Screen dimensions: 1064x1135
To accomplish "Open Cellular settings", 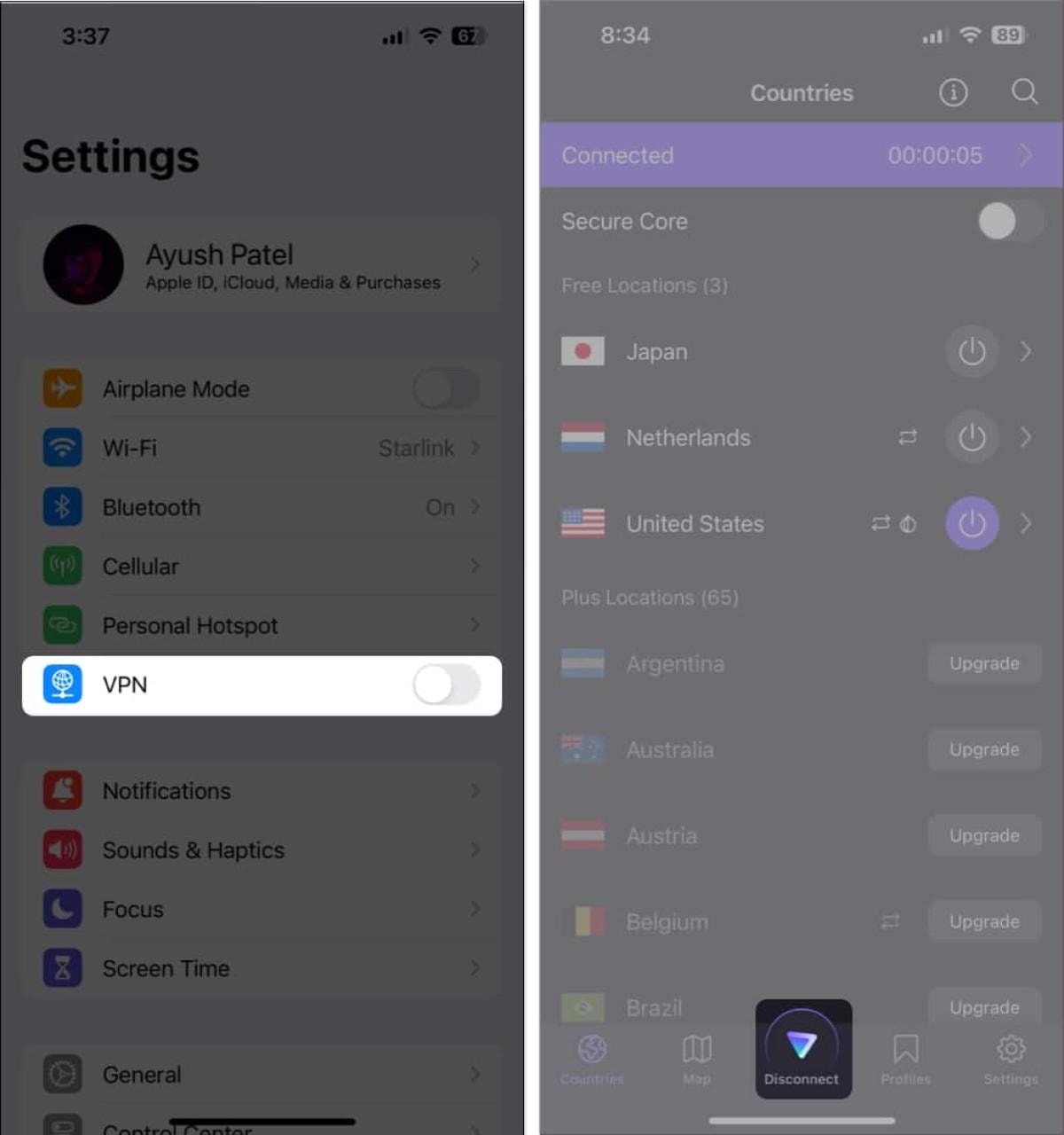I will tap(262, 567).
